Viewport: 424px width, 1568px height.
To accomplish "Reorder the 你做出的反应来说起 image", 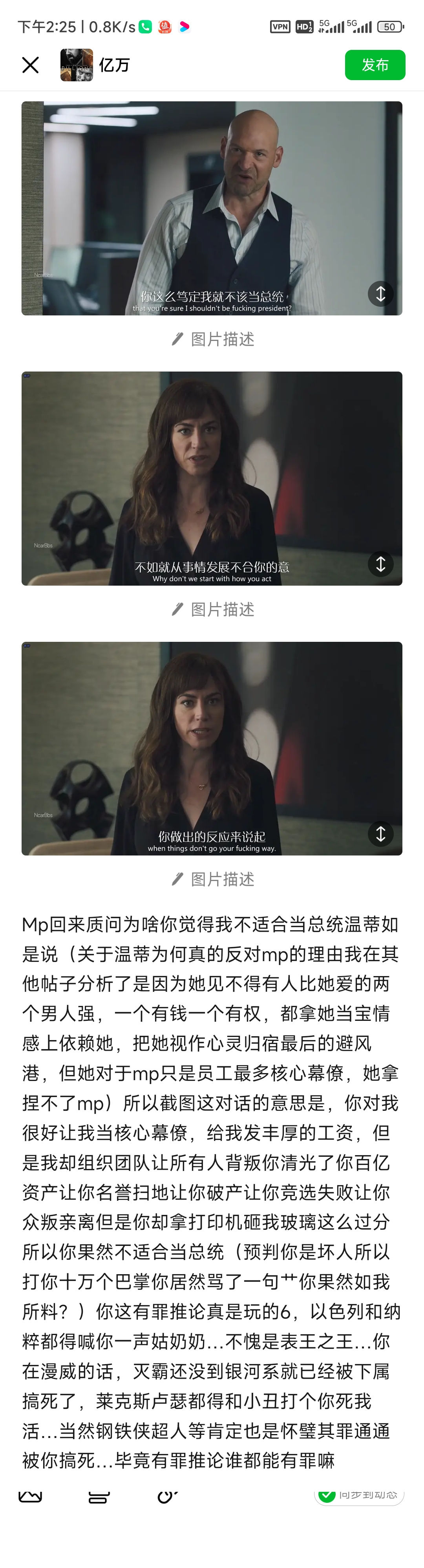I will point(380,834).
